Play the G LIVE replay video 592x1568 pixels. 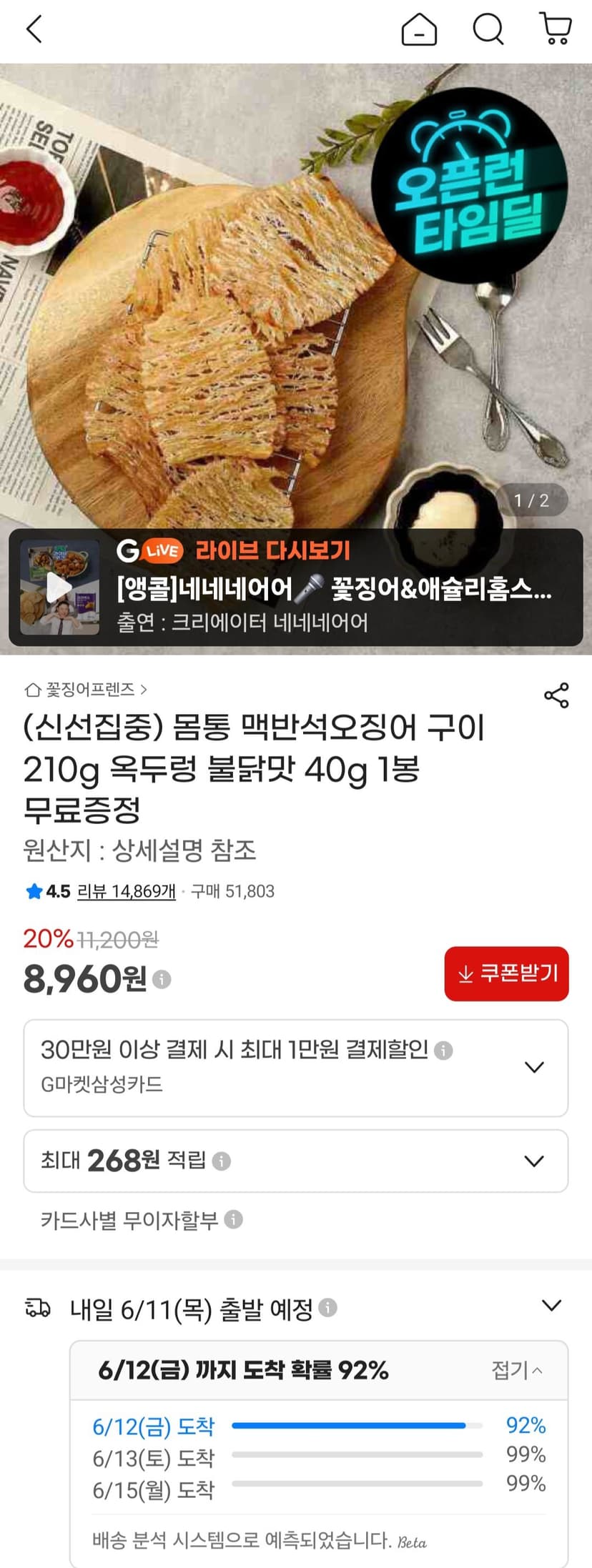(59, 588)
